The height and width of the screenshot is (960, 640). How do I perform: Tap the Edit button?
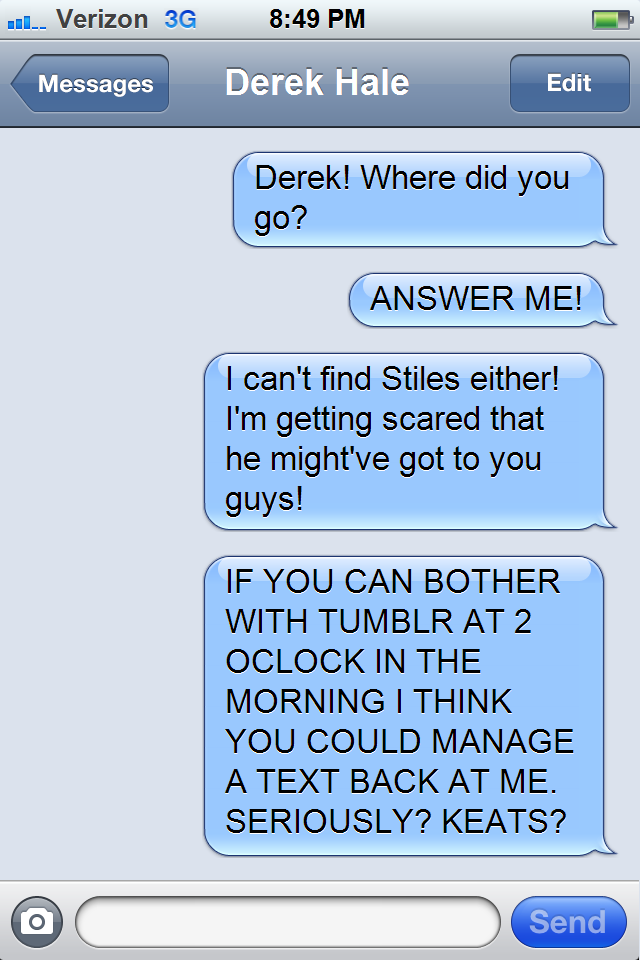coord(568,84)
